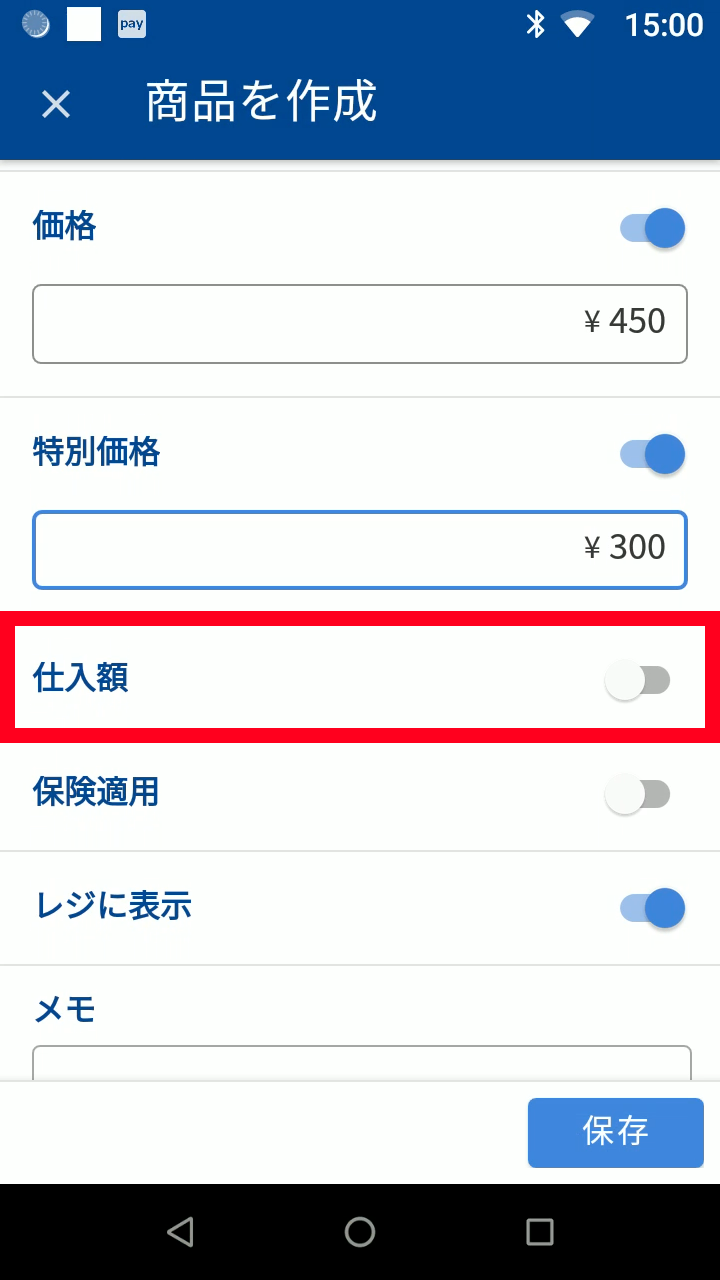Turn off the 価格 switch

click(652, 228)
